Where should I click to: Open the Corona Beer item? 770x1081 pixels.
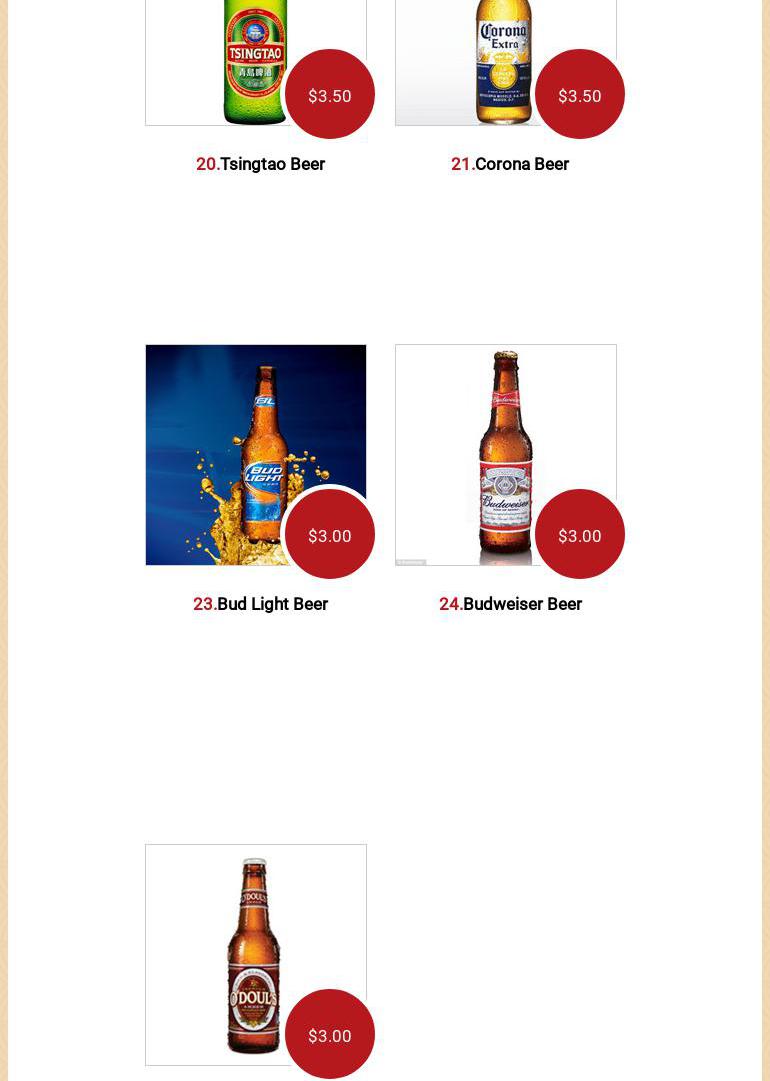510,164
